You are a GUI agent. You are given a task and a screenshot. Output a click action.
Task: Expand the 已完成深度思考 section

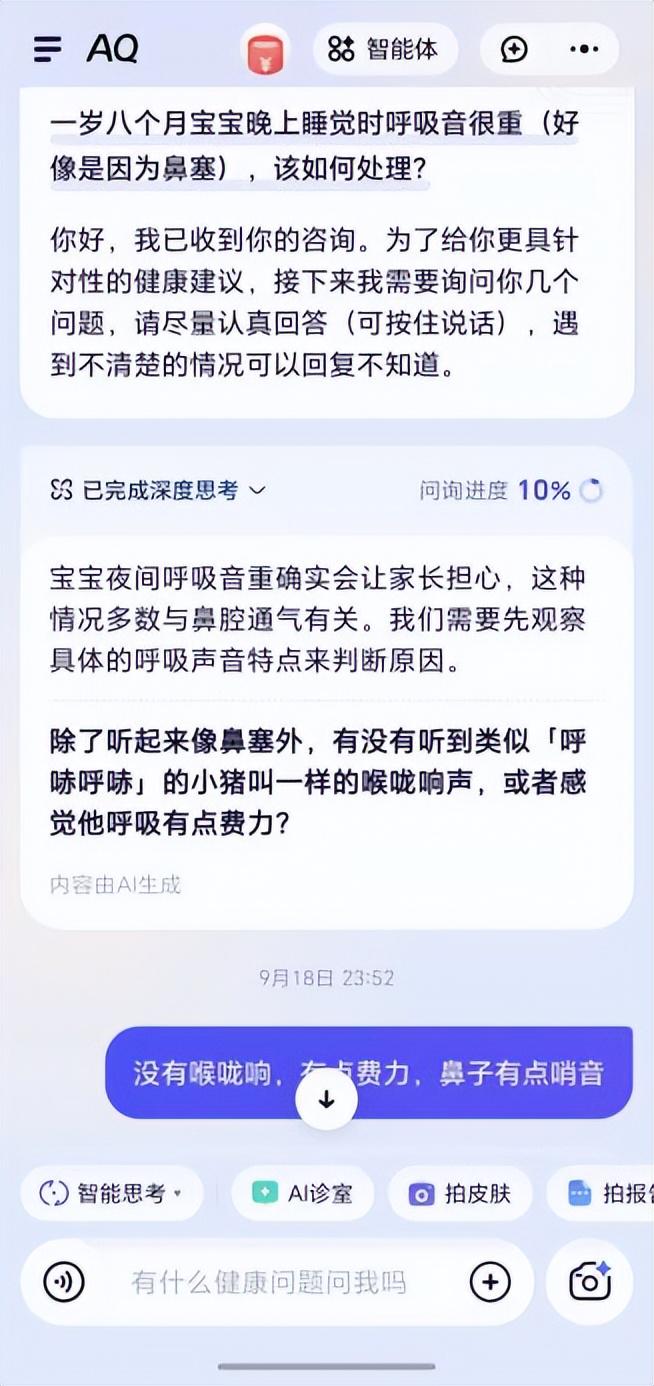pos(160,490)
